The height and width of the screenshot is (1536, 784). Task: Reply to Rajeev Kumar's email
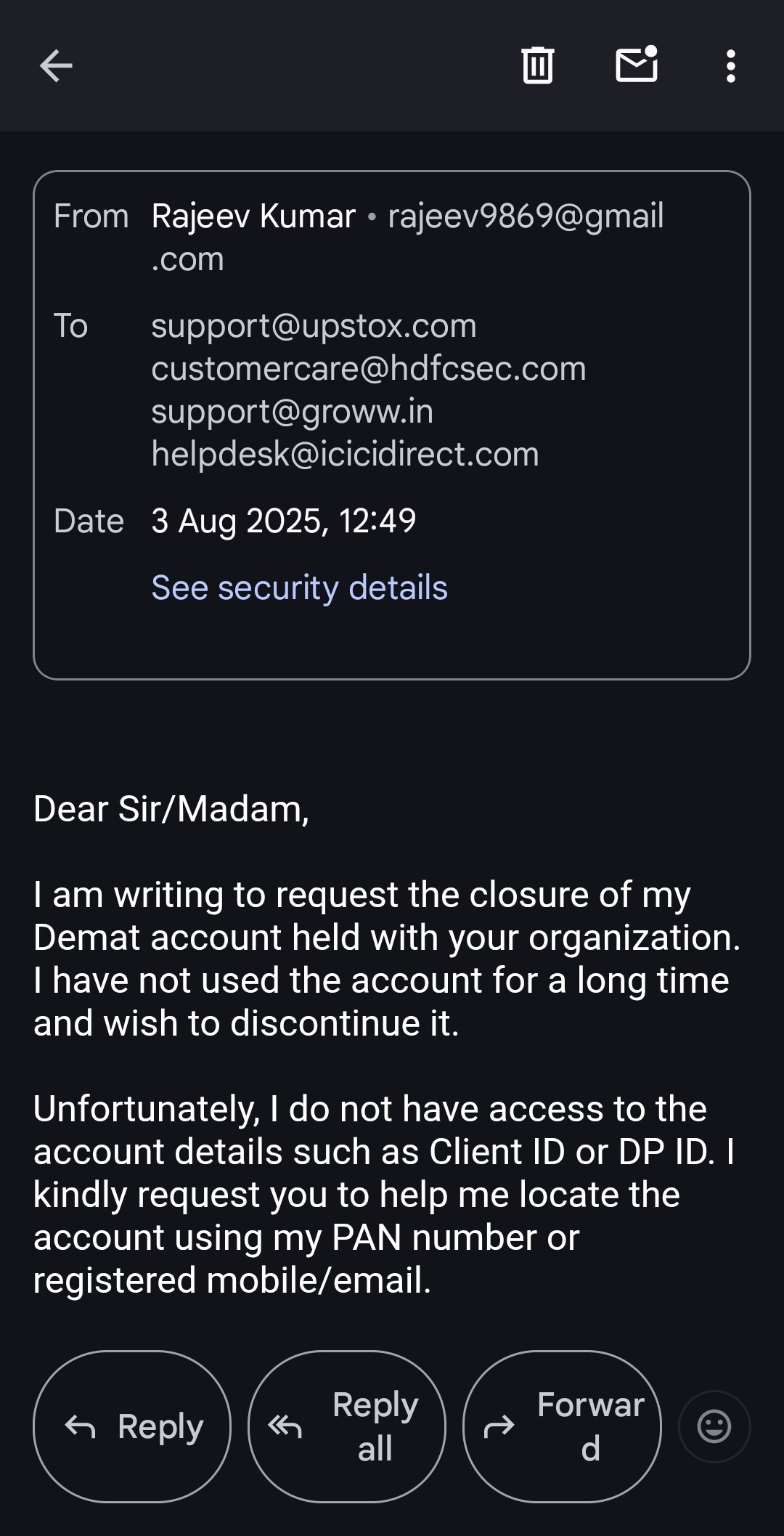coord(132,1426)
